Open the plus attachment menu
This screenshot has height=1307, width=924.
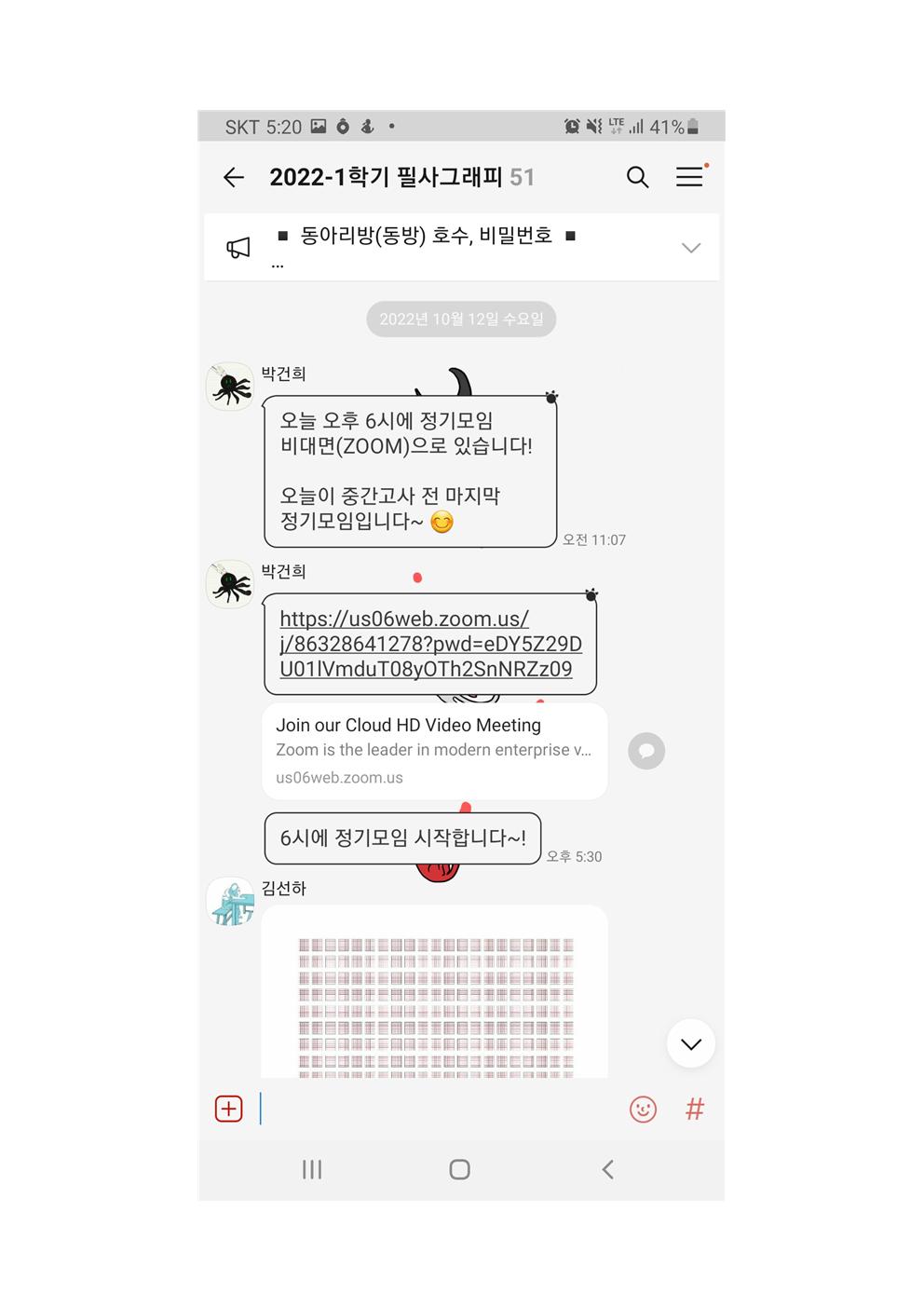228,1109
